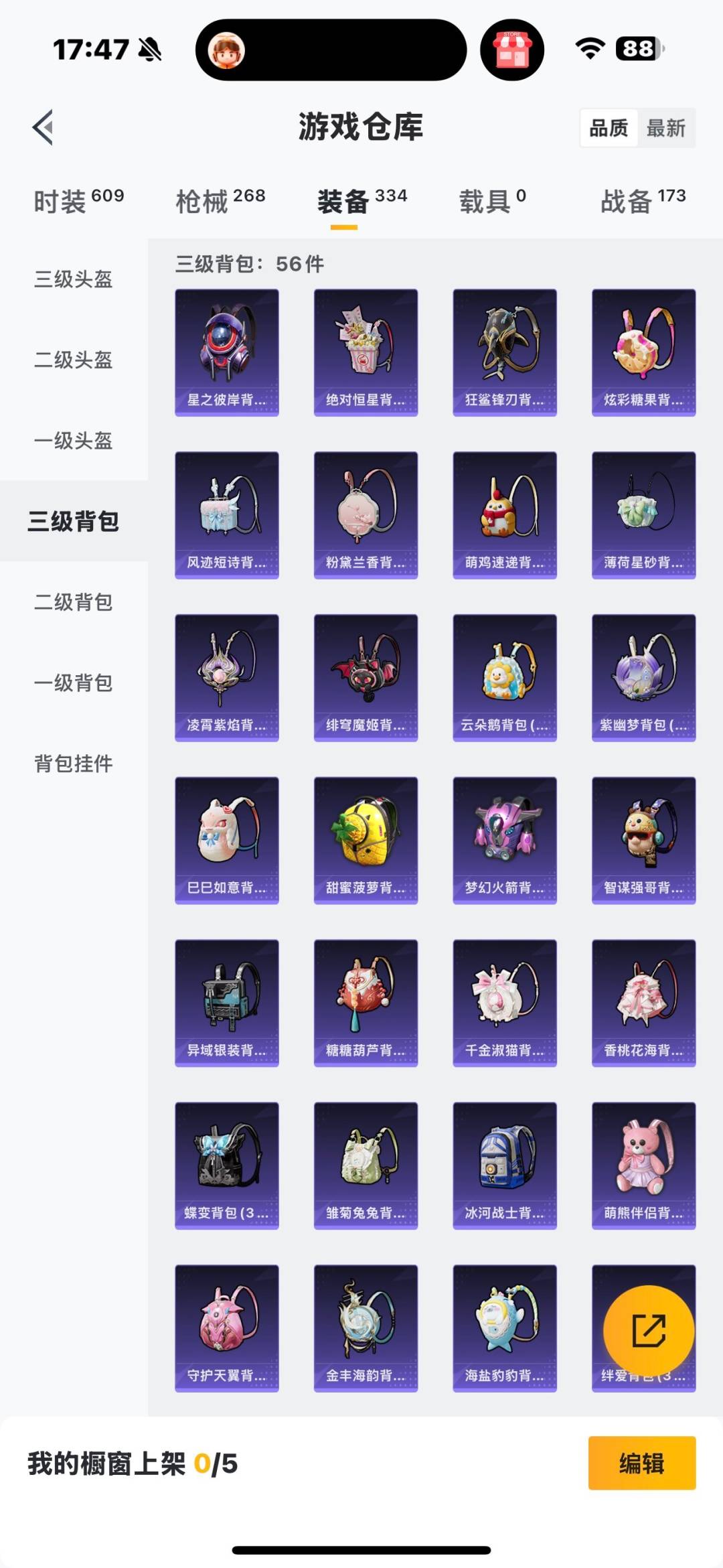Viewport: 723px width, 1568px height.
Task: Switch sorting to 品质
Action: point(607,127)
